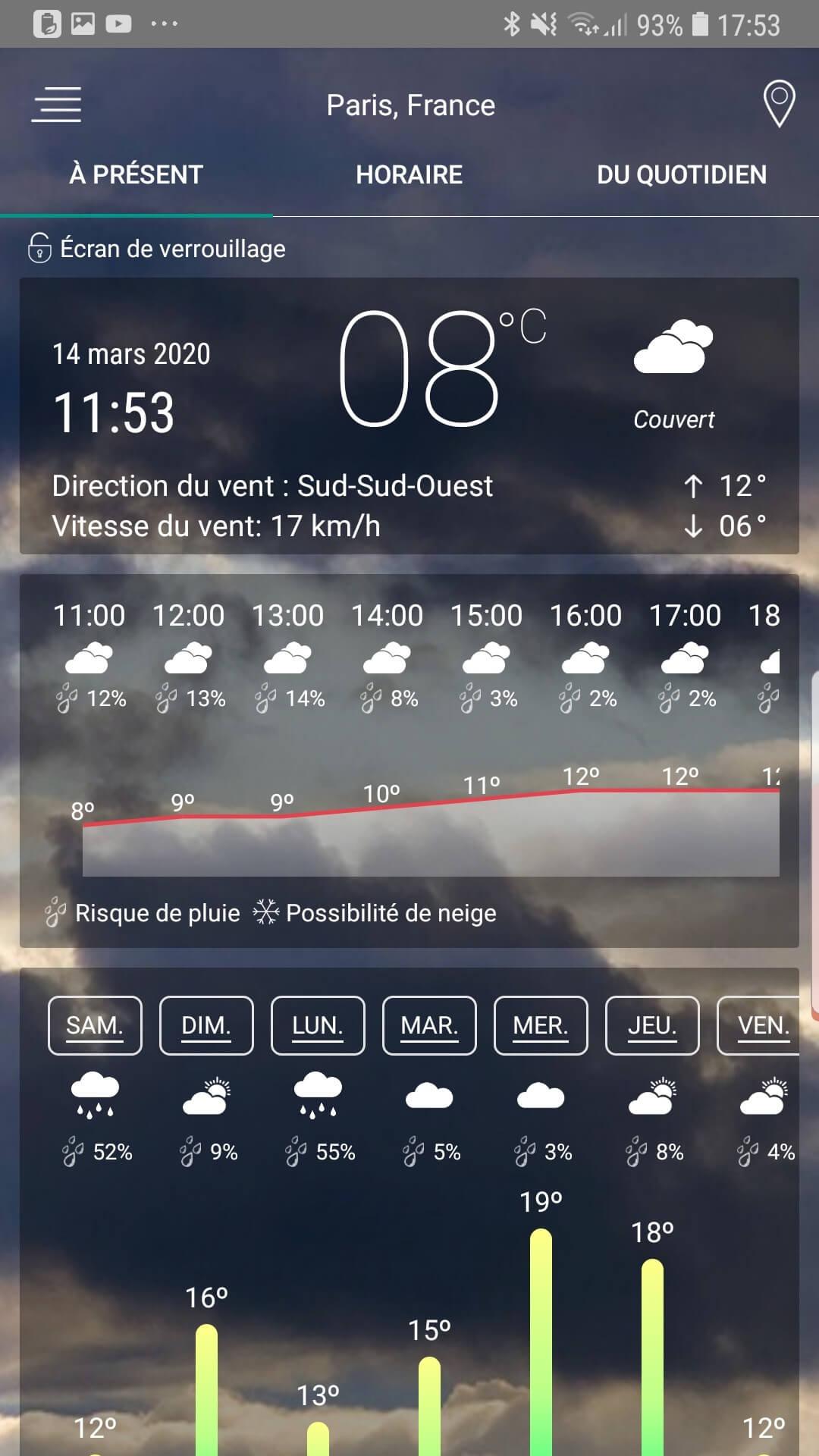Select the À PRÉSENT tab

pos(136,175)
